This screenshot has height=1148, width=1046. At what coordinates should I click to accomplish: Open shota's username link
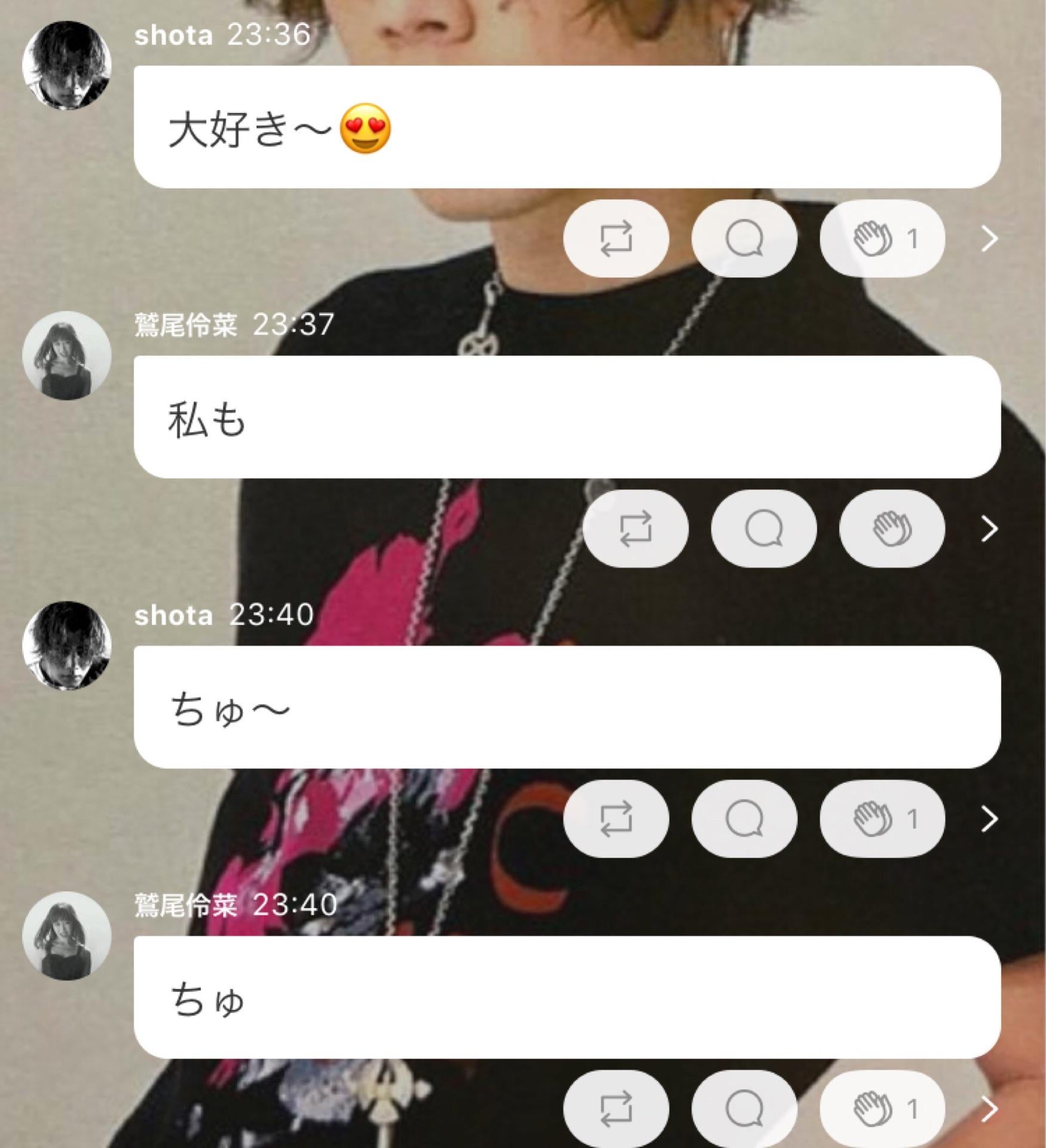coord(172,36)
